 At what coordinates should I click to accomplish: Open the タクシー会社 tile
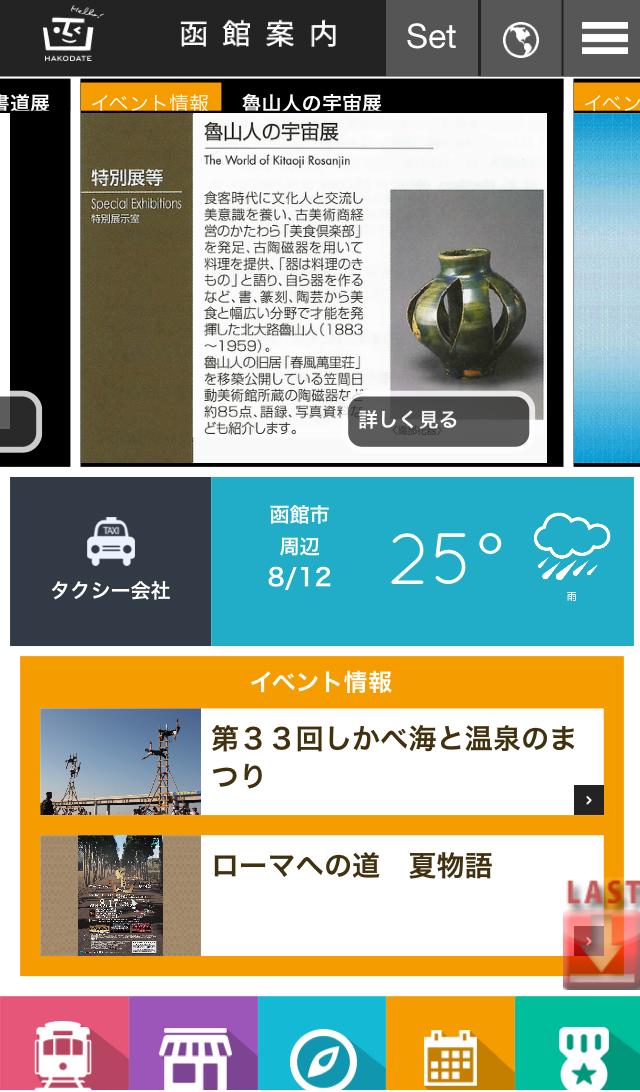[x=111, y=561]
